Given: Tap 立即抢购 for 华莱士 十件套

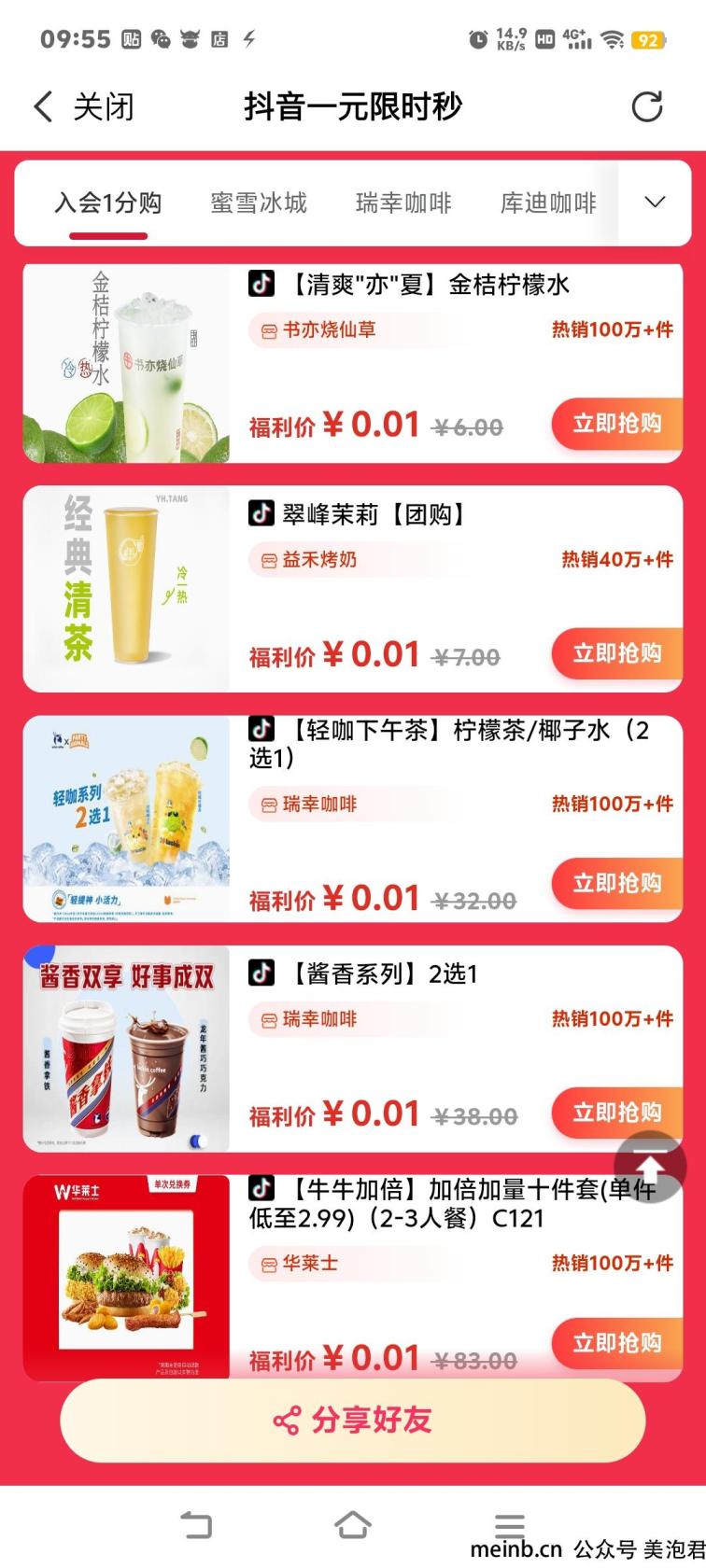Looking at the screenshot, I should point(616,1343).
